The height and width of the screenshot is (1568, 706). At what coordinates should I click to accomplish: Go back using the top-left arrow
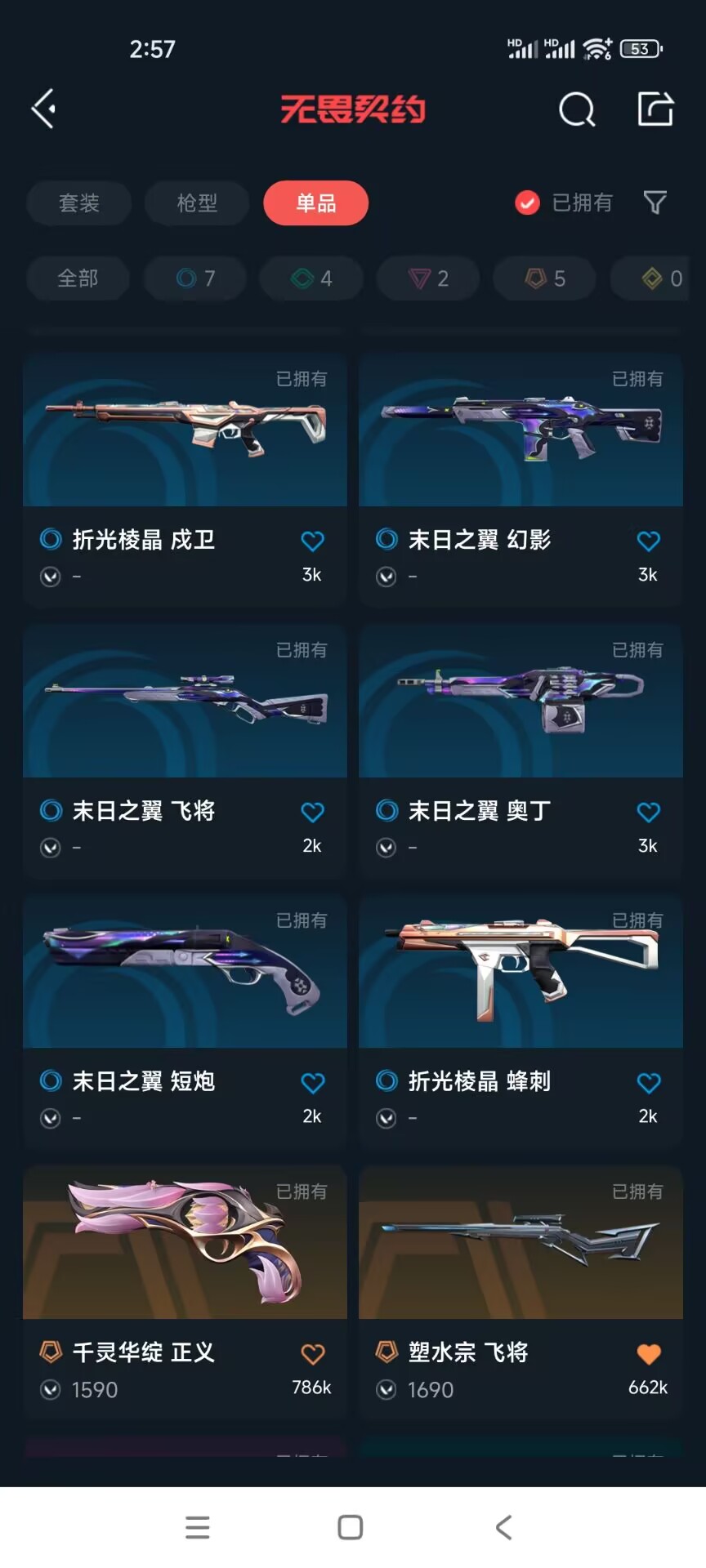point(44,109)
